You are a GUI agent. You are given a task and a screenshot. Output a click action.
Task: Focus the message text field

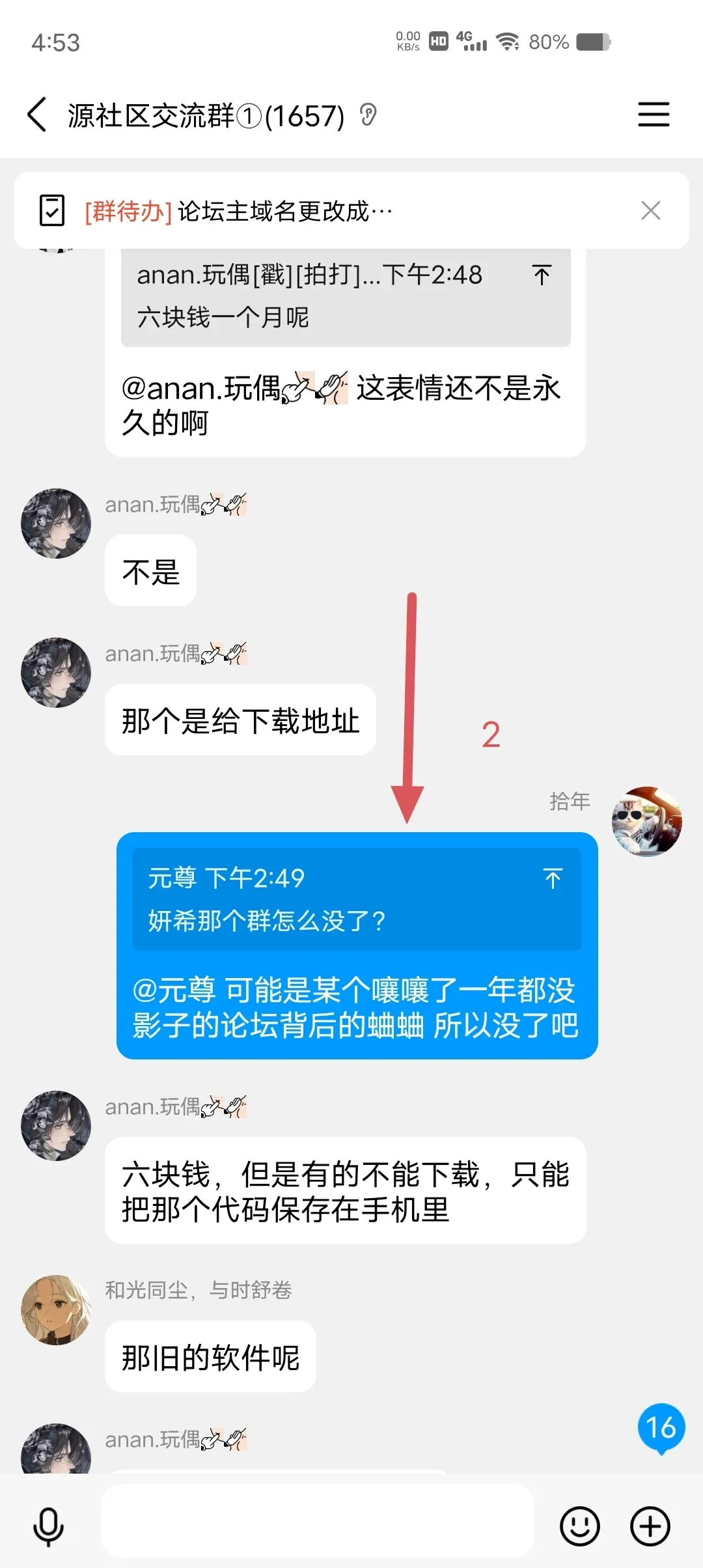click(x=318, y=1520)
